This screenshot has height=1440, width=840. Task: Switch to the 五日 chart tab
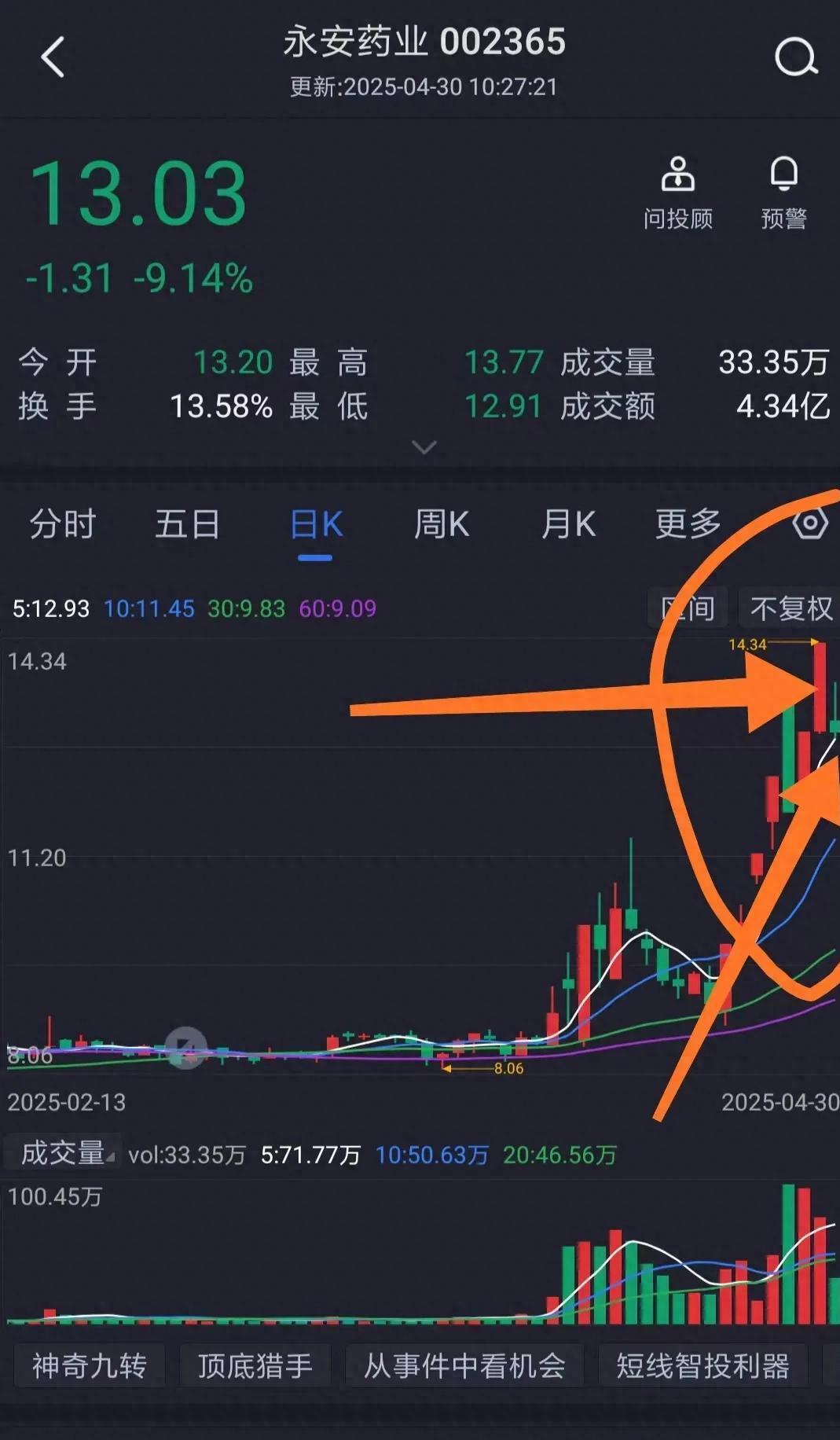(x=187, y=524)
